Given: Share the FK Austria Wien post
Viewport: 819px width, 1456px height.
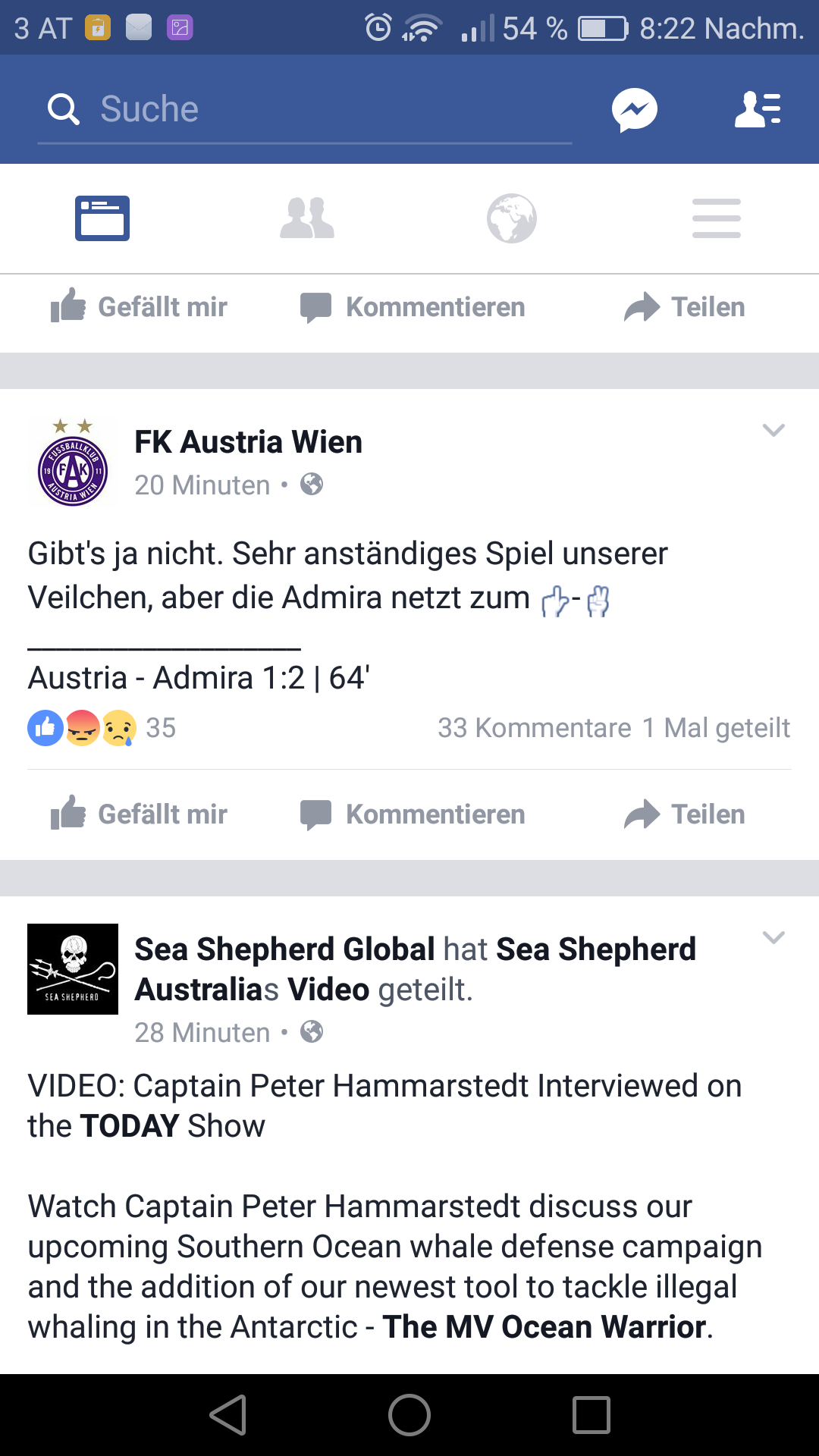Looking at the screenshot, I should tap(685, 814).
